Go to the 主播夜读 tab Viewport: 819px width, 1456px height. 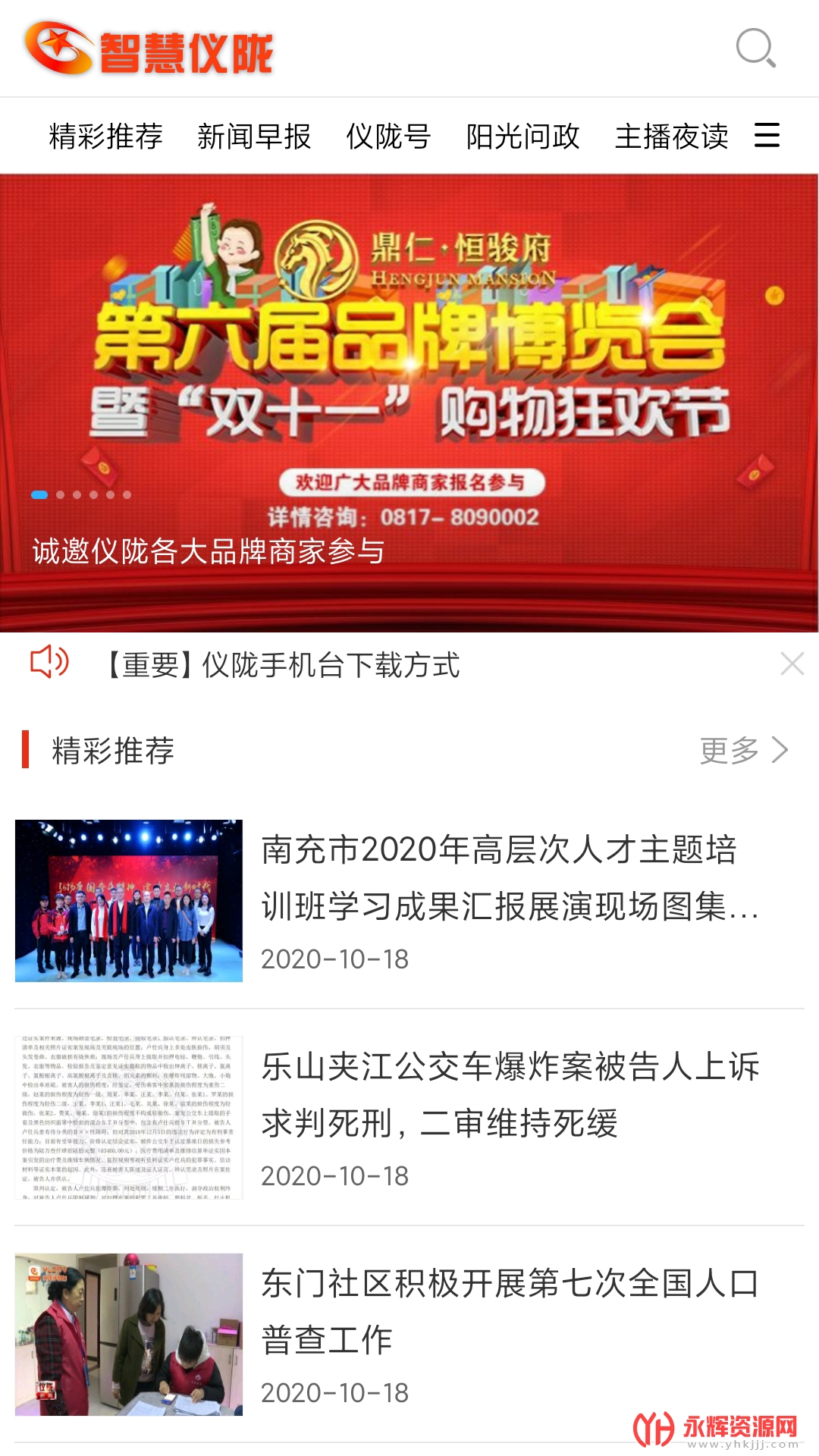pyautogui.click(x=671, y=136)
